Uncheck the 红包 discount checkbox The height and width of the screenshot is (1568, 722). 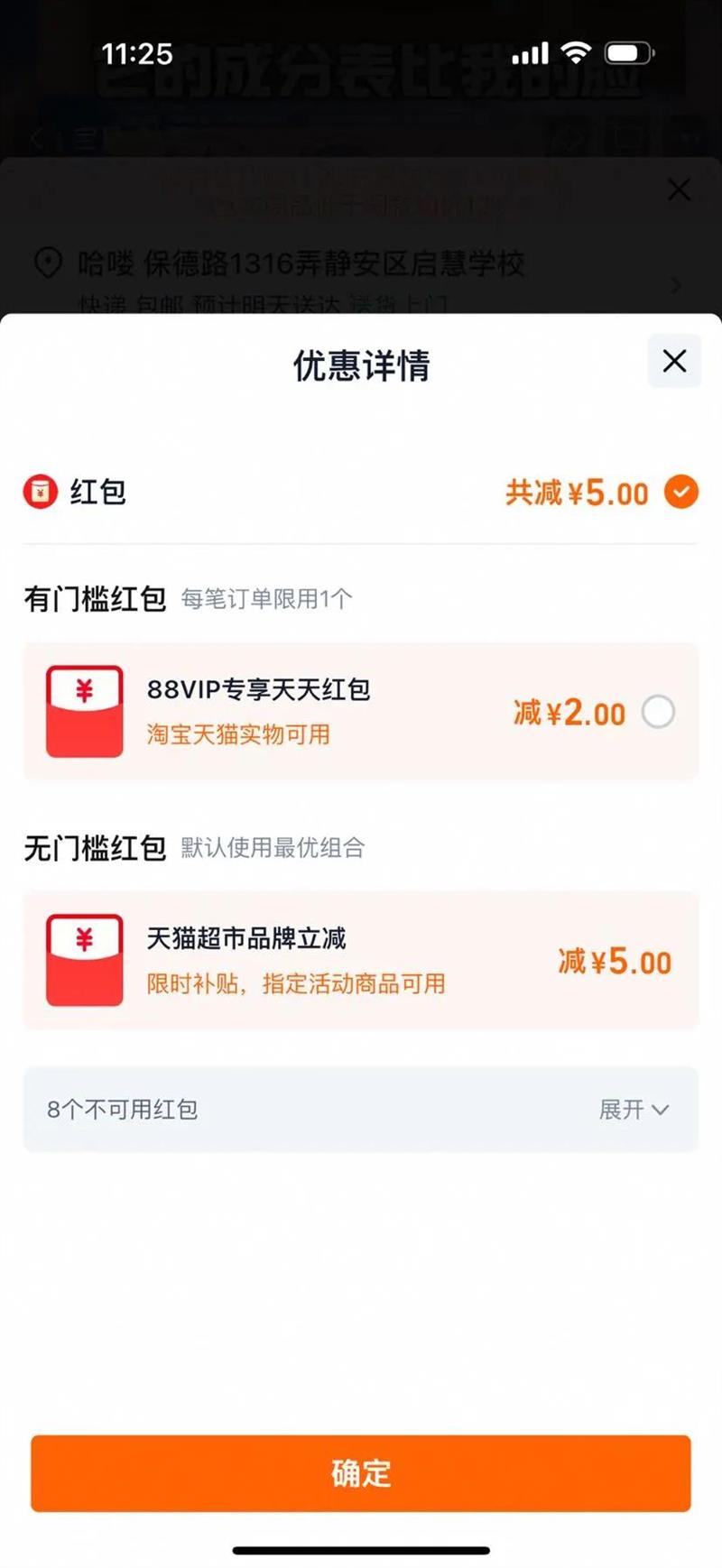tap(681, 492)
